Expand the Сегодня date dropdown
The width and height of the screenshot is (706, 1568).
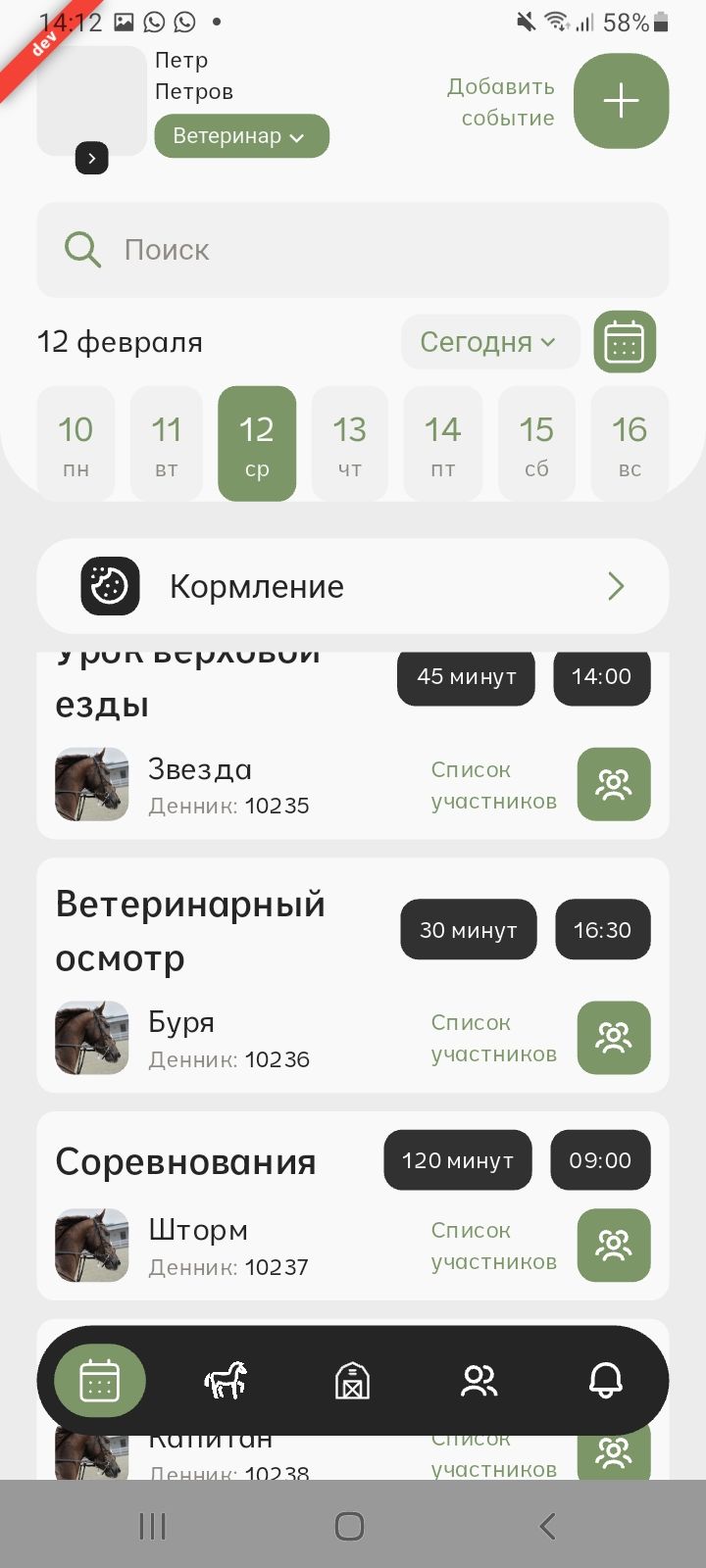489,342
